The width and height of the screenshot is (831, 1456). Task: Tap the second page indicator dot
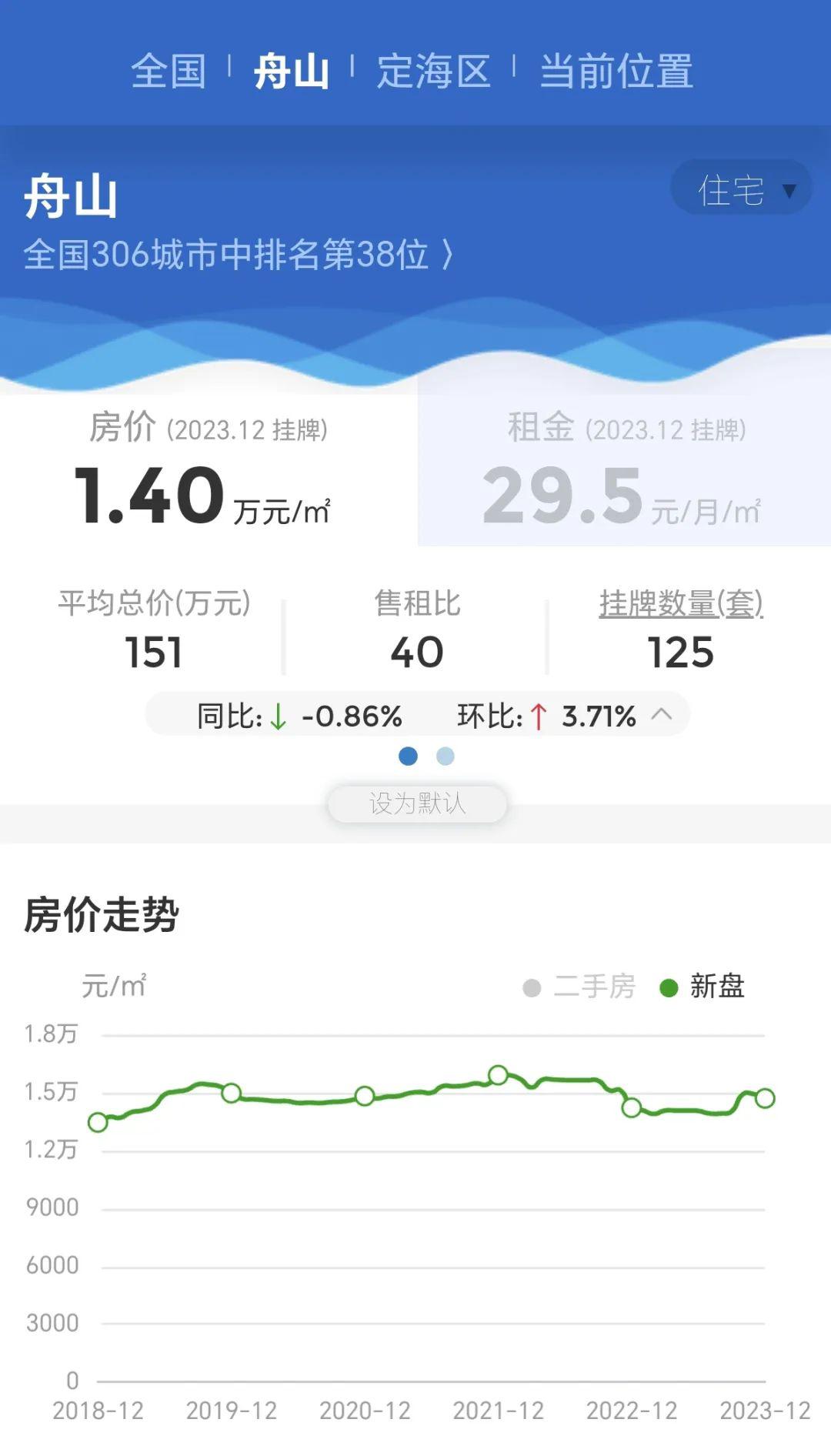coord(446,756)
